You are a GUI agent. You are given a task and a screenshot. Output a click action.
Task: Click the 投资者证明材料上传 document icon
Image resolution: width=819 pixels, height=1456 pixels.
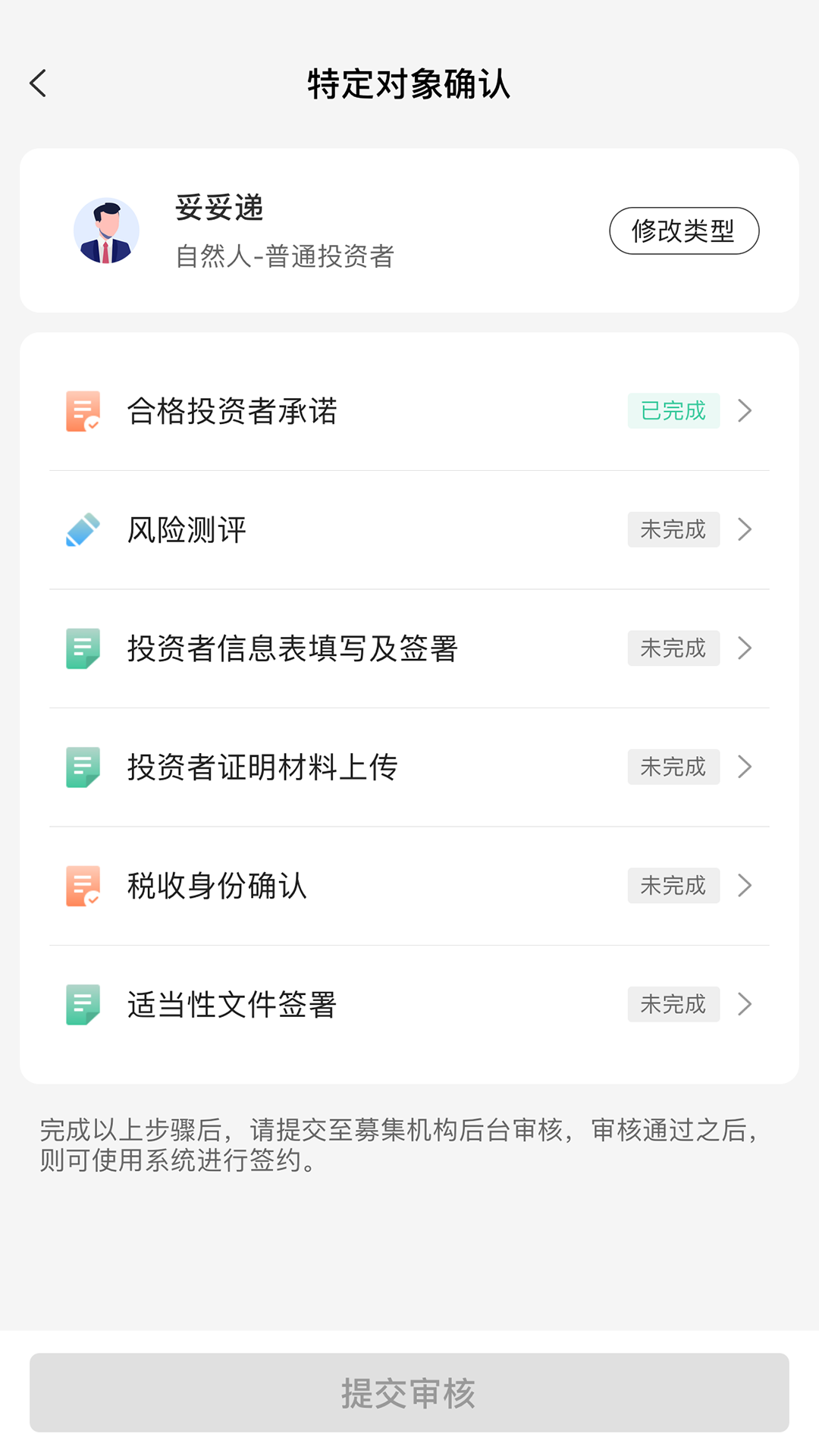[82, 767]
